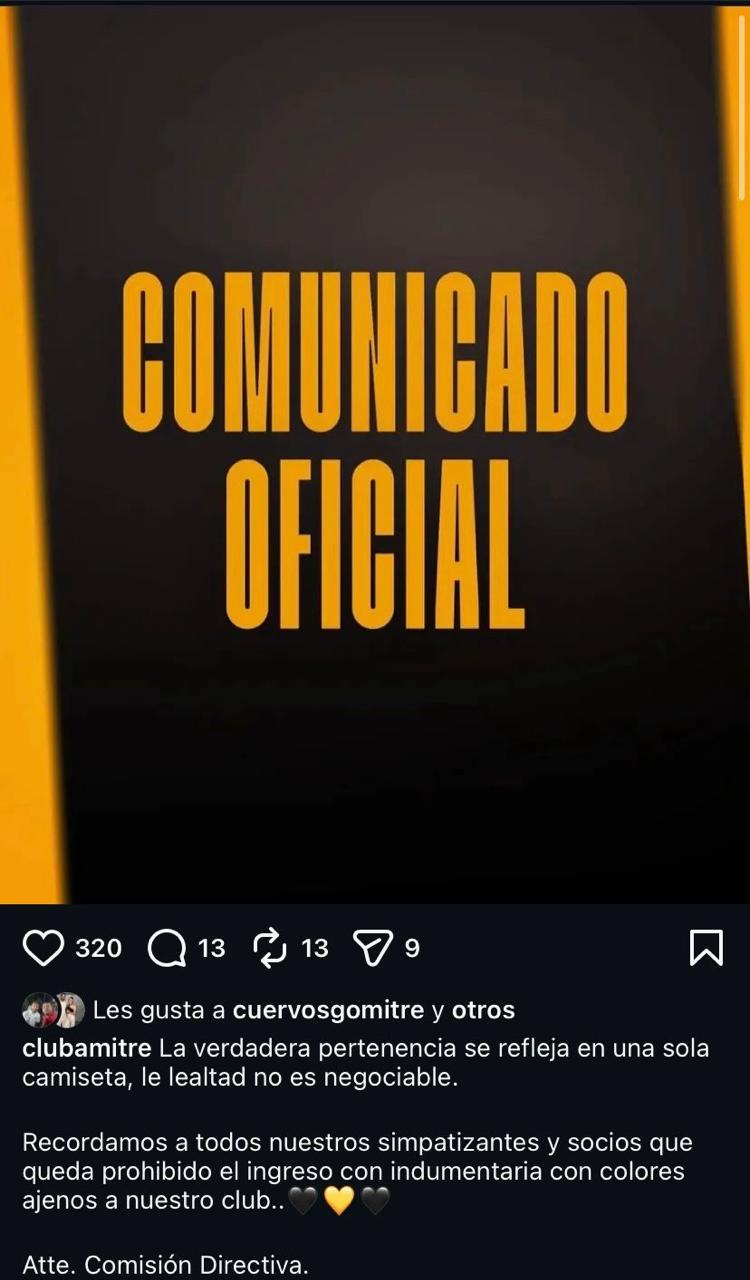Bookmark the Comunicado Oficial post
This screenshot has width=750, height=1280.
pos(706,948)
